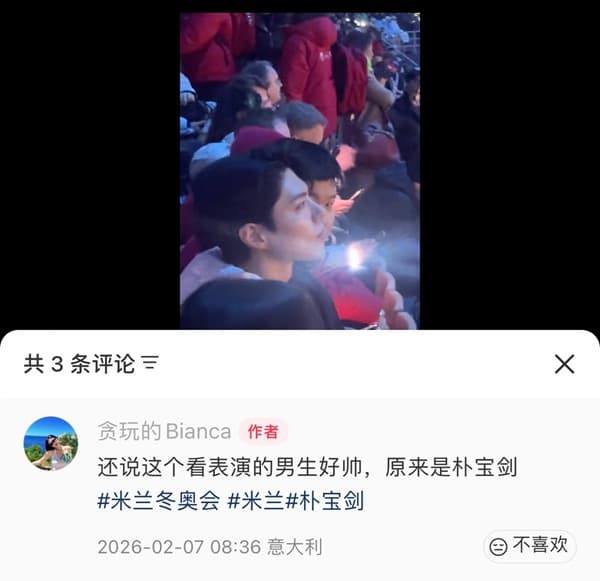Close the comments panel
600x581 pixels.
click(x=564, y=364)
